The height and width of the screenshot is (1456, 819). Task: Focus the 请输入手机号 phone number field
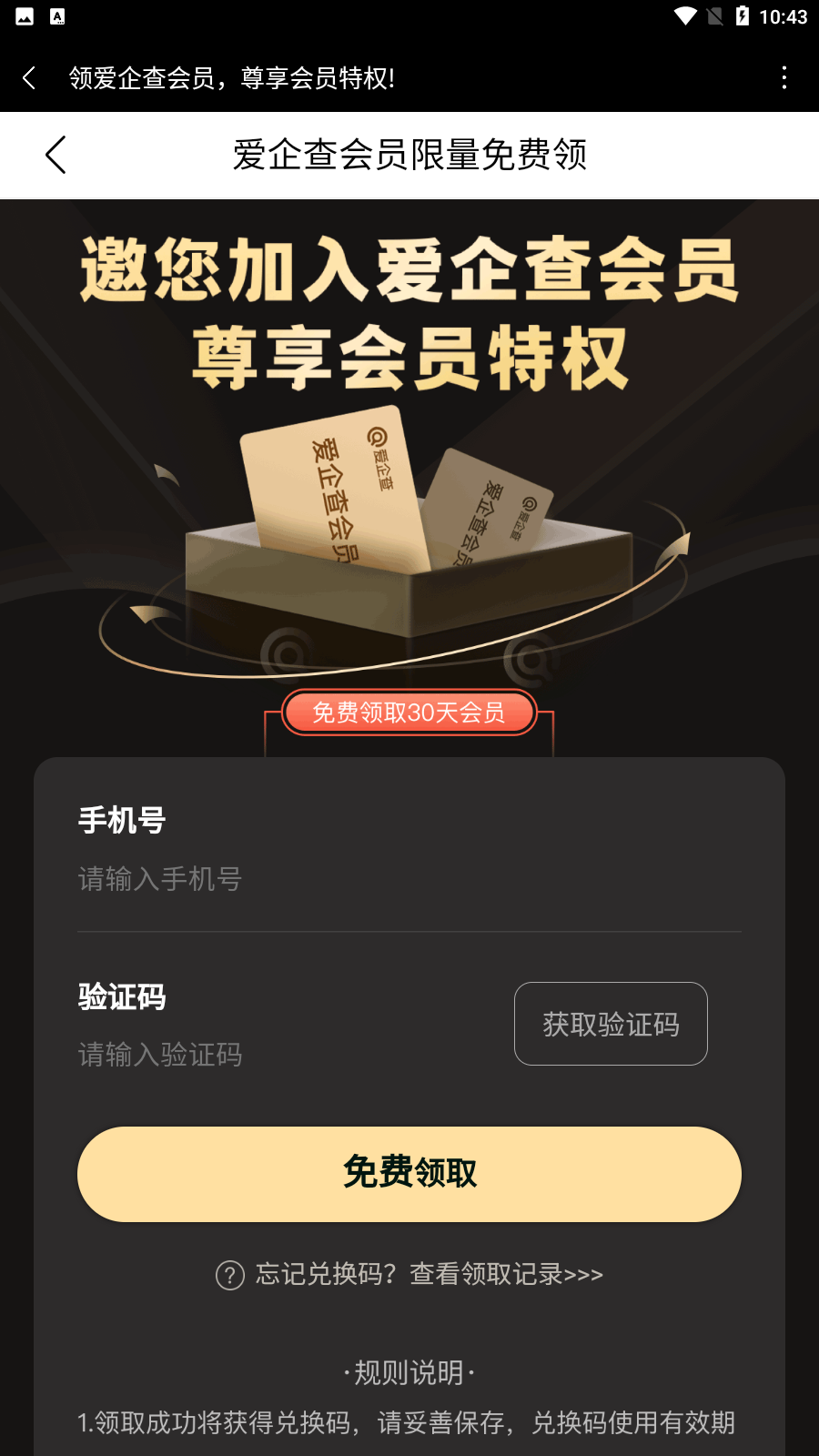[409, 879]
